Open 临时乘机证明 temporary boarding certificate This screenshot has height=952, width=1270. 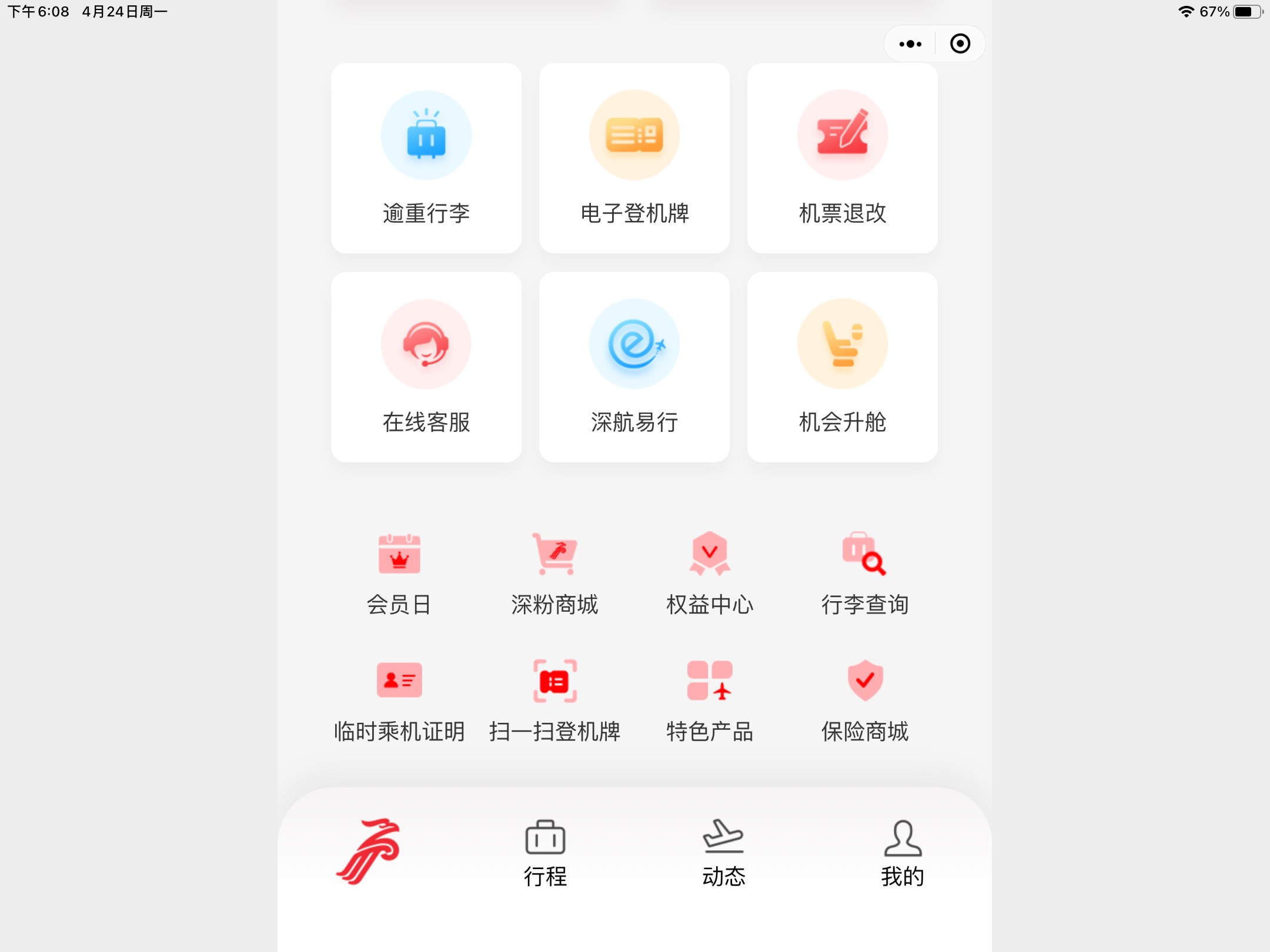click(399, 700)
